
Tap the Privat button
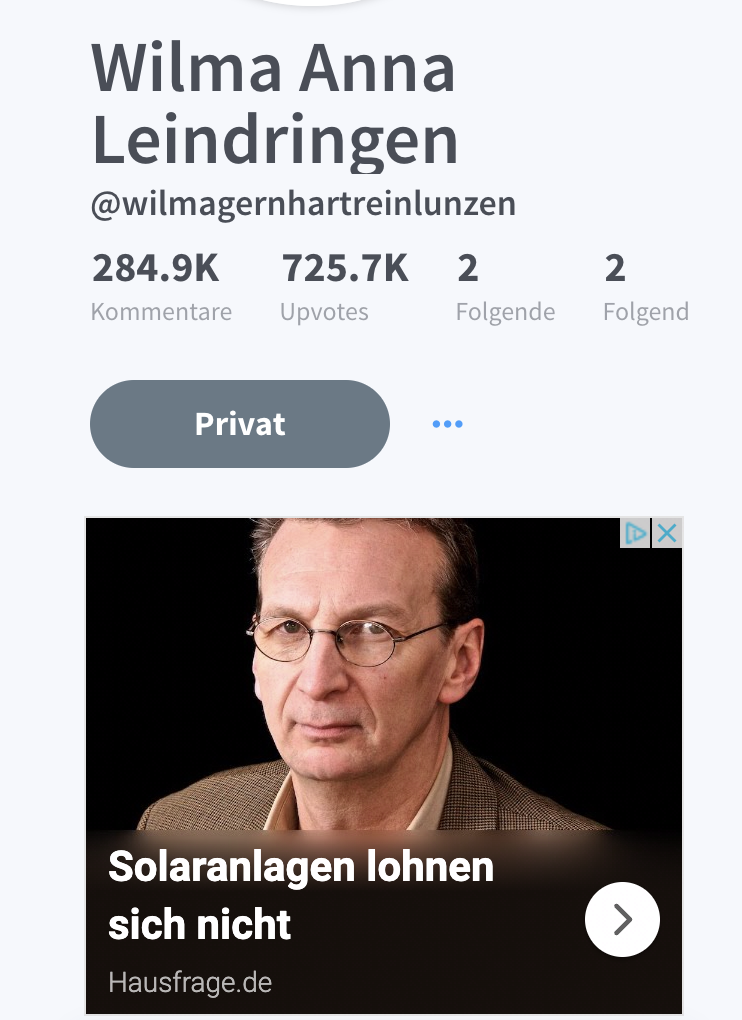tap(239, 424)
